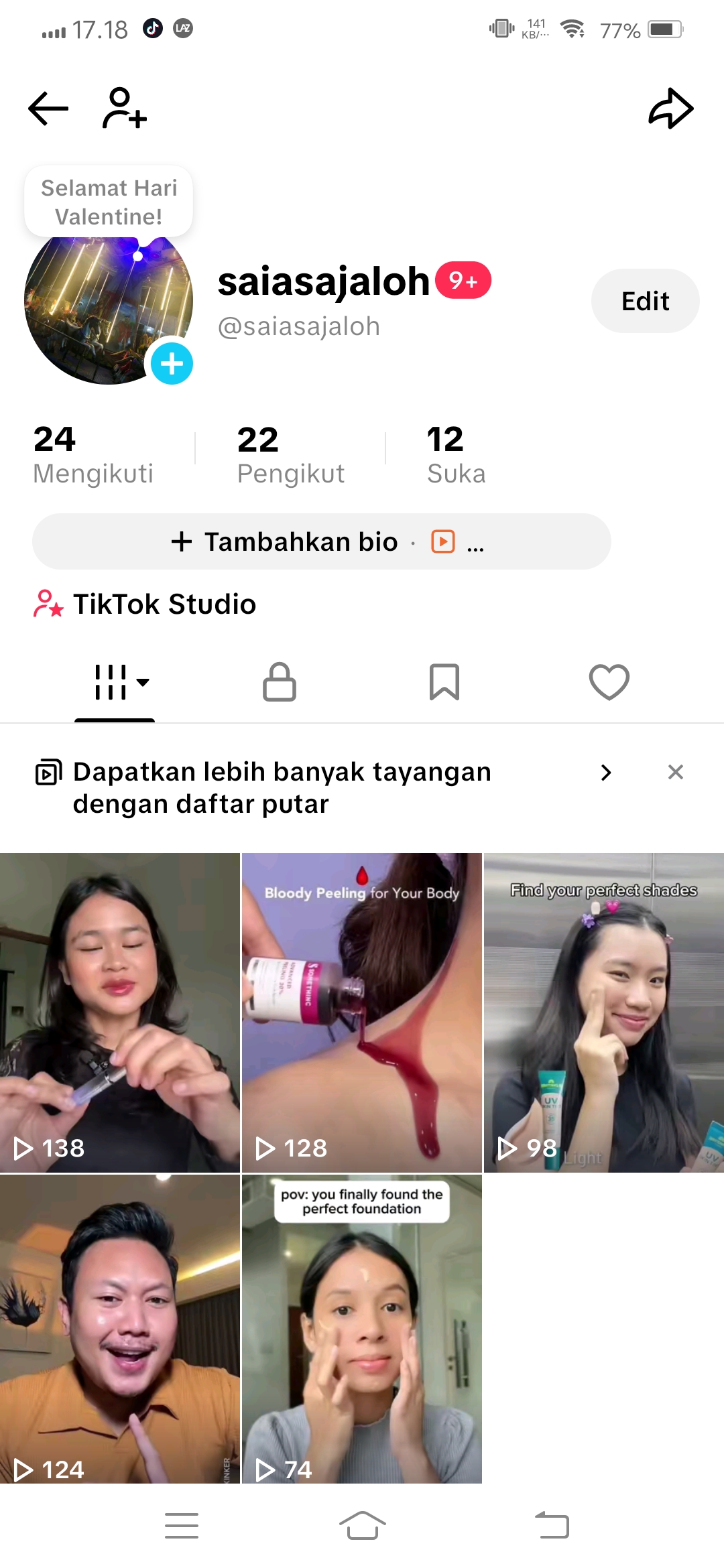Play the Bloody Peeling for Your Body video

(x=362, y=1012)
